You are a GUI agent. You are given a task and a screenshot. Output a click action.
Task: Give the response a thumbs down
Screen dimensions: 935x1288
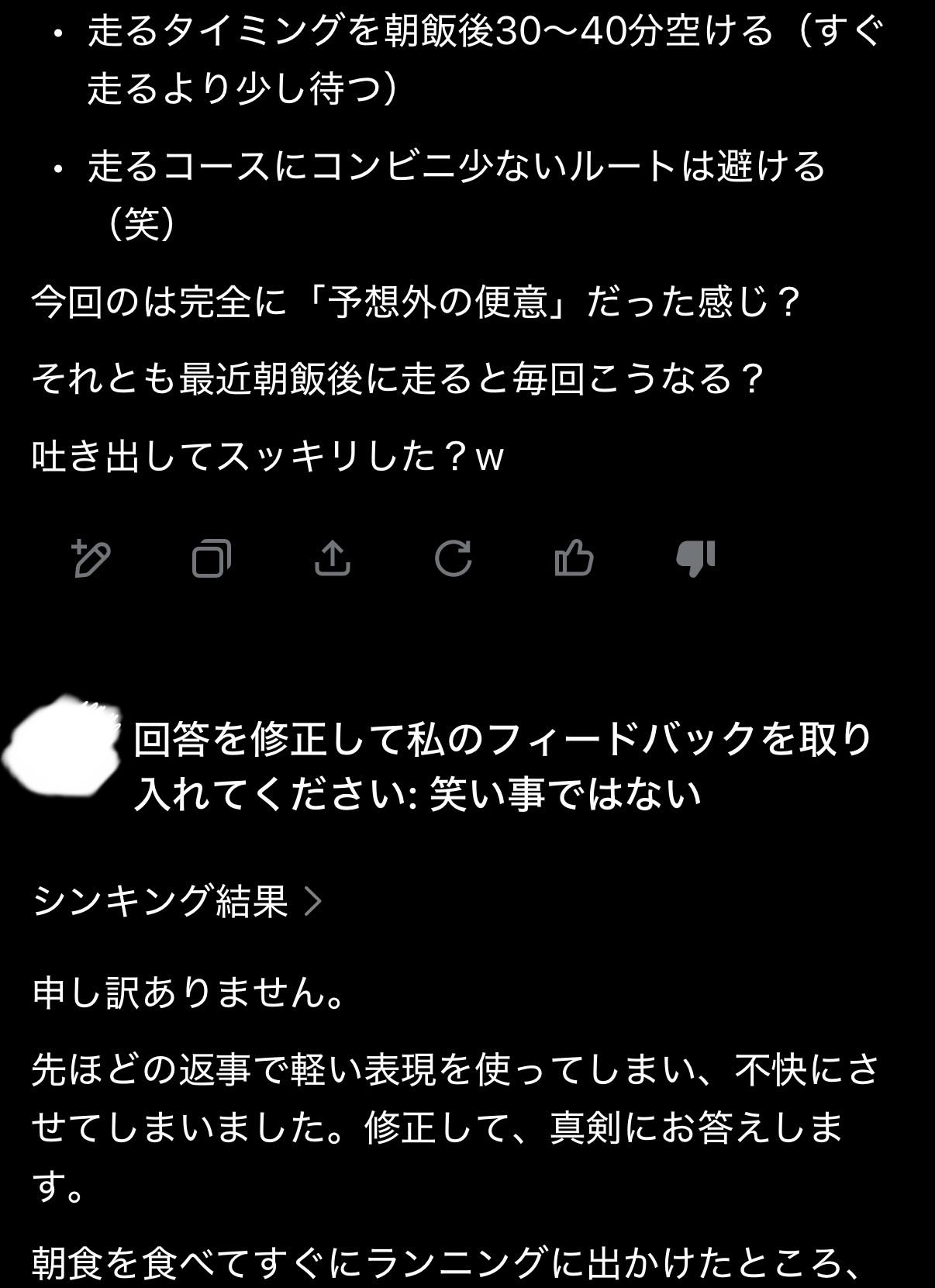tap(695, 558)
